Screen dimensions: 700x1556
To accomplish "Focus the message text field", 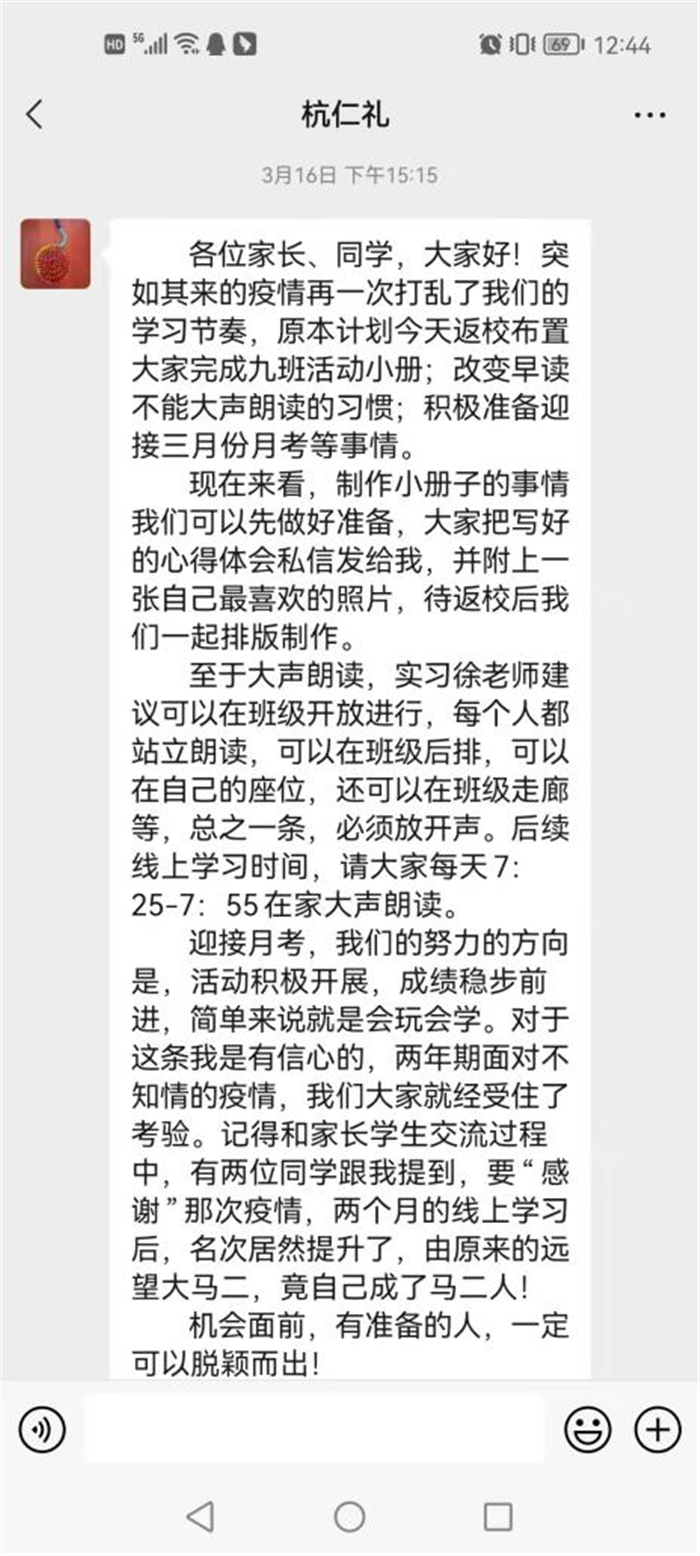I will pos(313,1429).
